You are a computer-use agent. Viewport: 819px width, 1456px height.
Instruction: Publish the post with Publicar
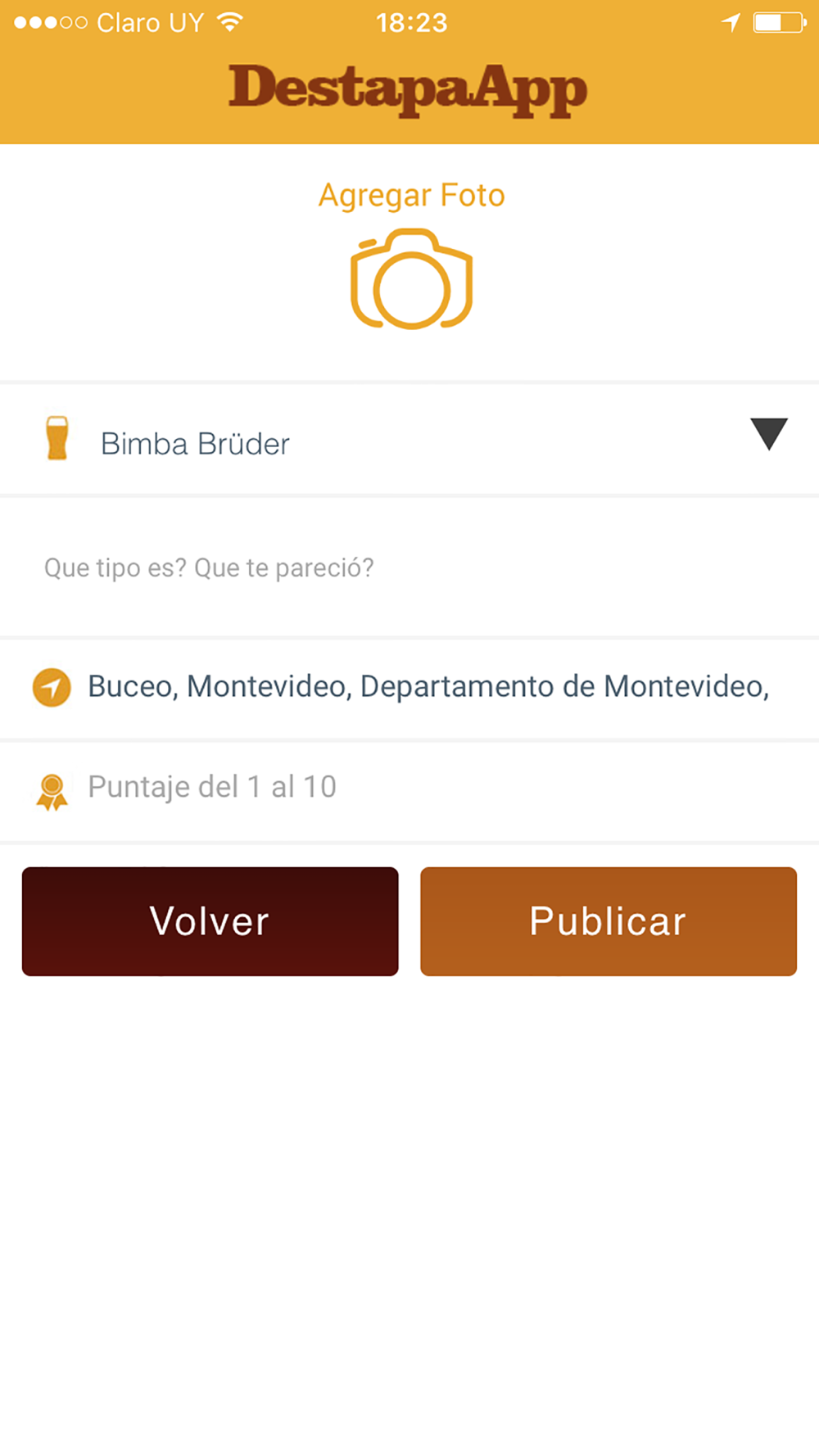pyautogui.click(x=609, y=921)
